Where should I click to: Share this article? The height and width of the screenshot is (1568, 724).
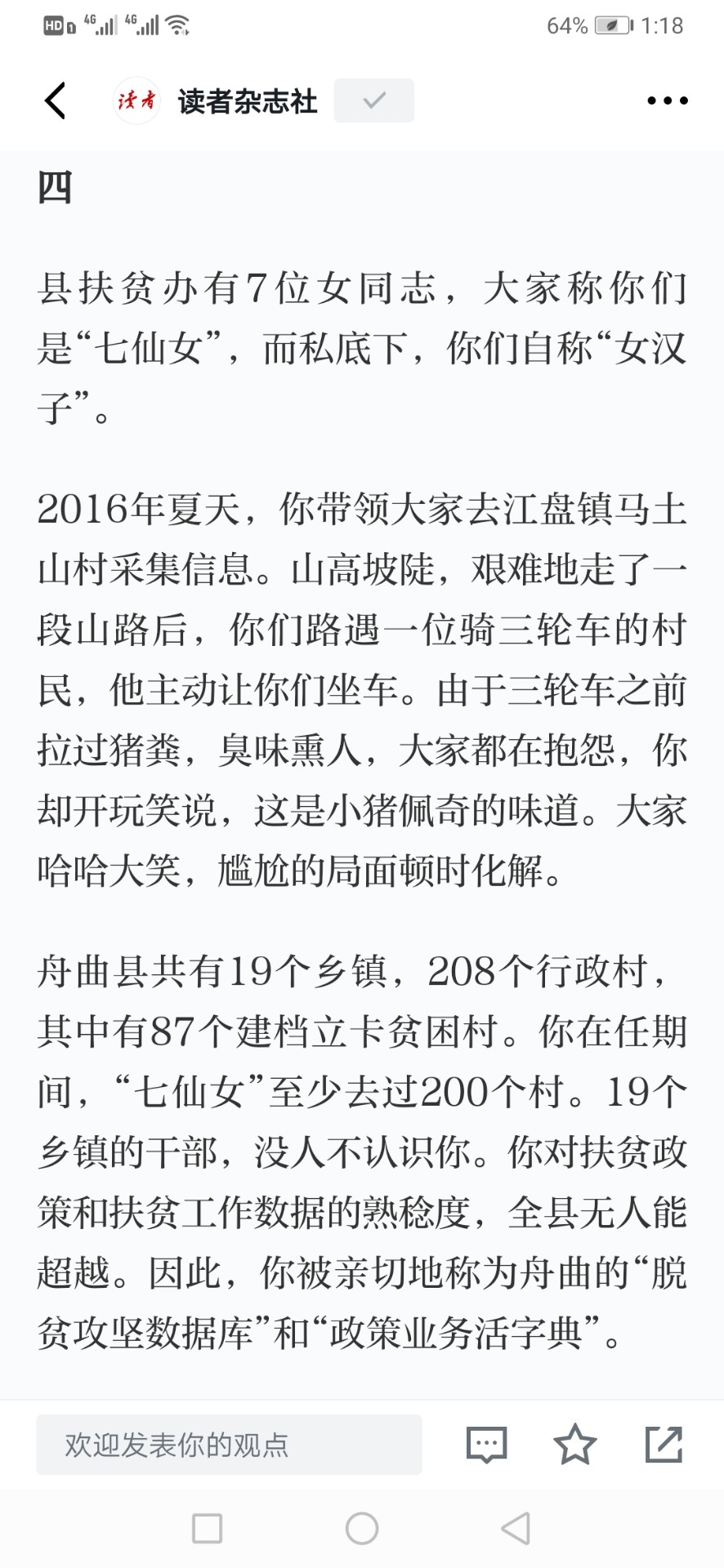click(x=664, y=1444)
